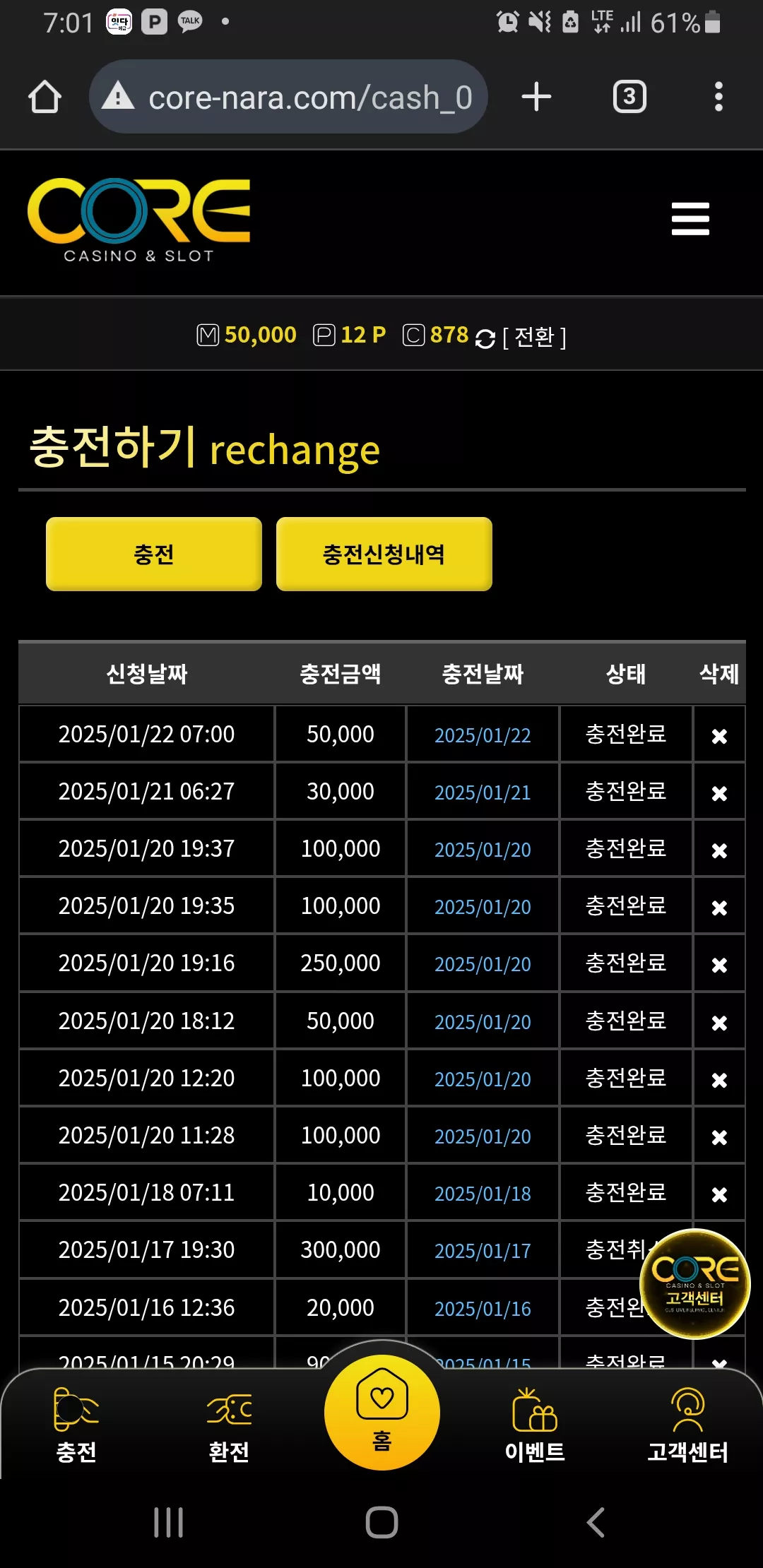
Task: Tap the browser home icon
Action: pyautogui.click(x=45, y=97)
